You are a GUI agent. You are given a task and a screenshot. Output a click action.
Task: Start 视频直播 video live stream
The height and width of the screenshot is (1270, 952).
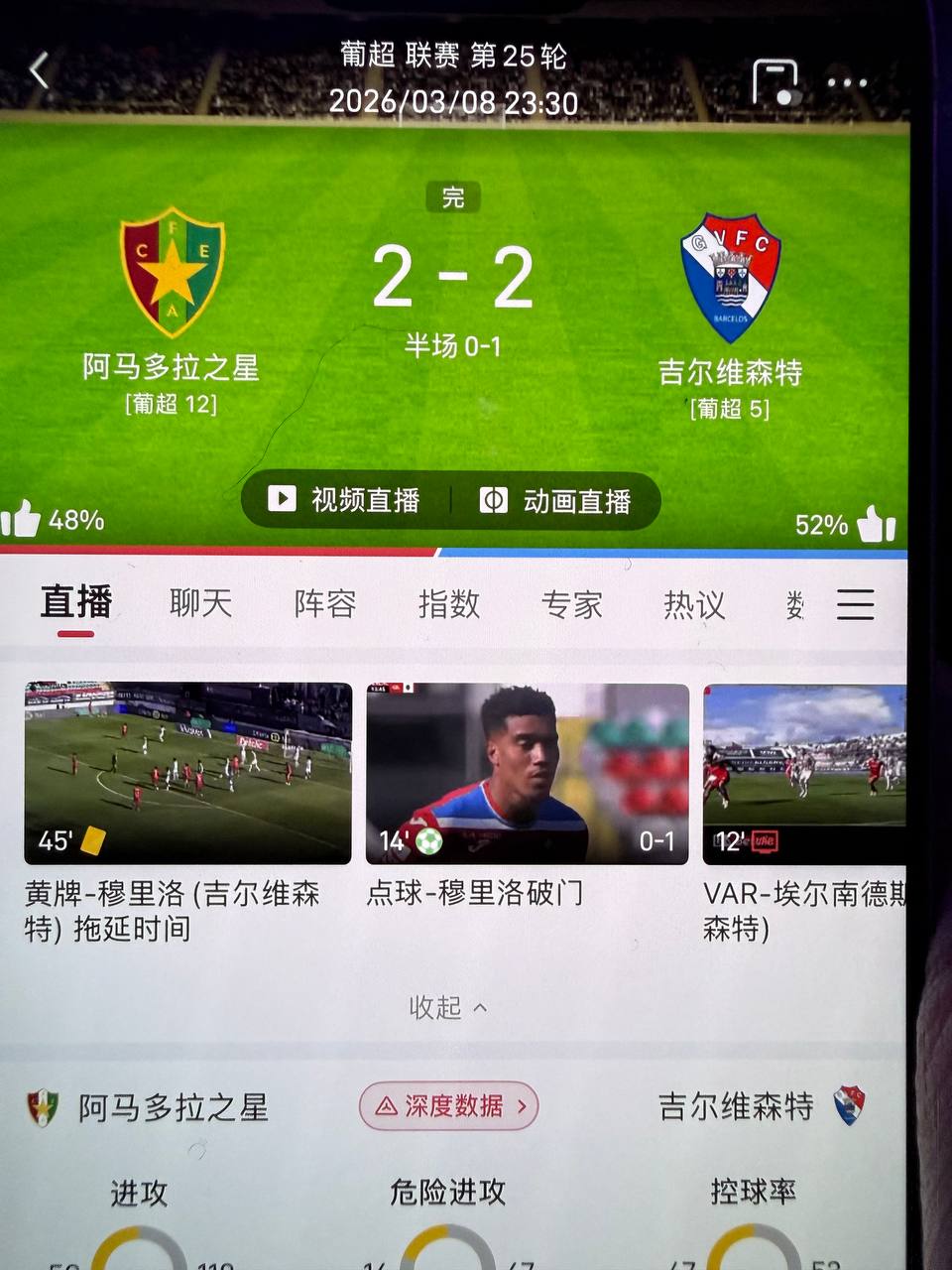coord(345,500)
